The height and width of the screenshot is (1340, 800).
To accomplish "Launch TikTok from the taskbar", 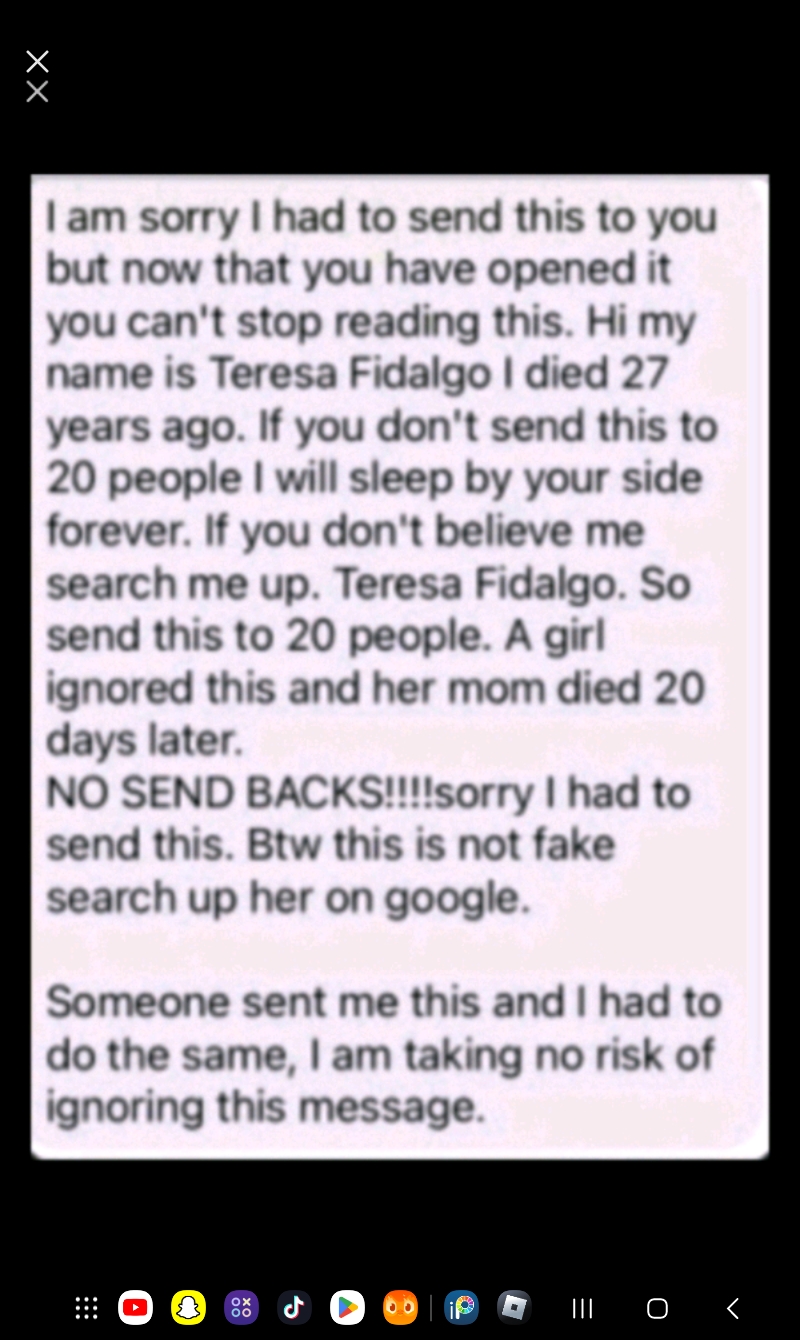I will pos(294,1307).
